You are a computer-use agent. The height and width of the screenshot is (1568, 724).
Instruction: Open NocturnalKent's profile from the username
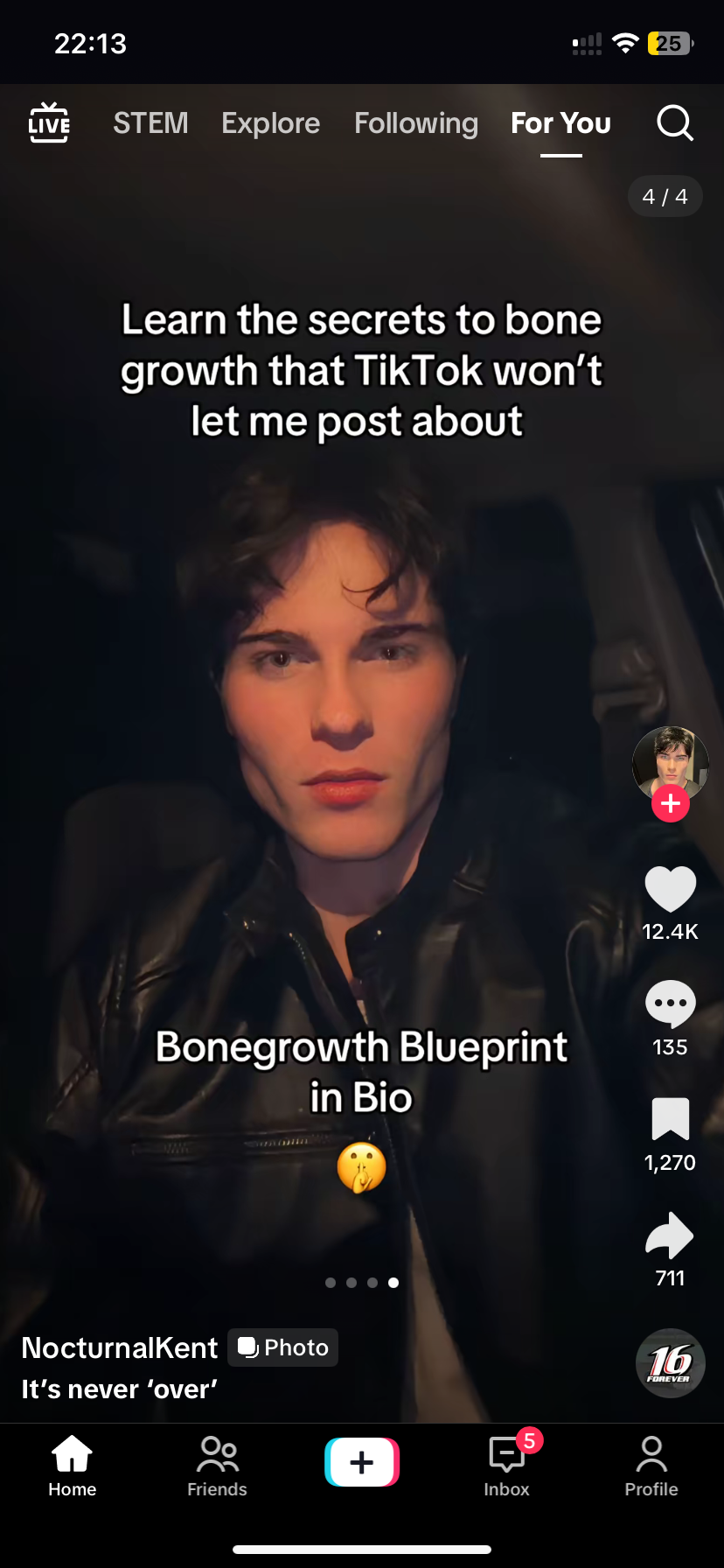pos(120,1347)
